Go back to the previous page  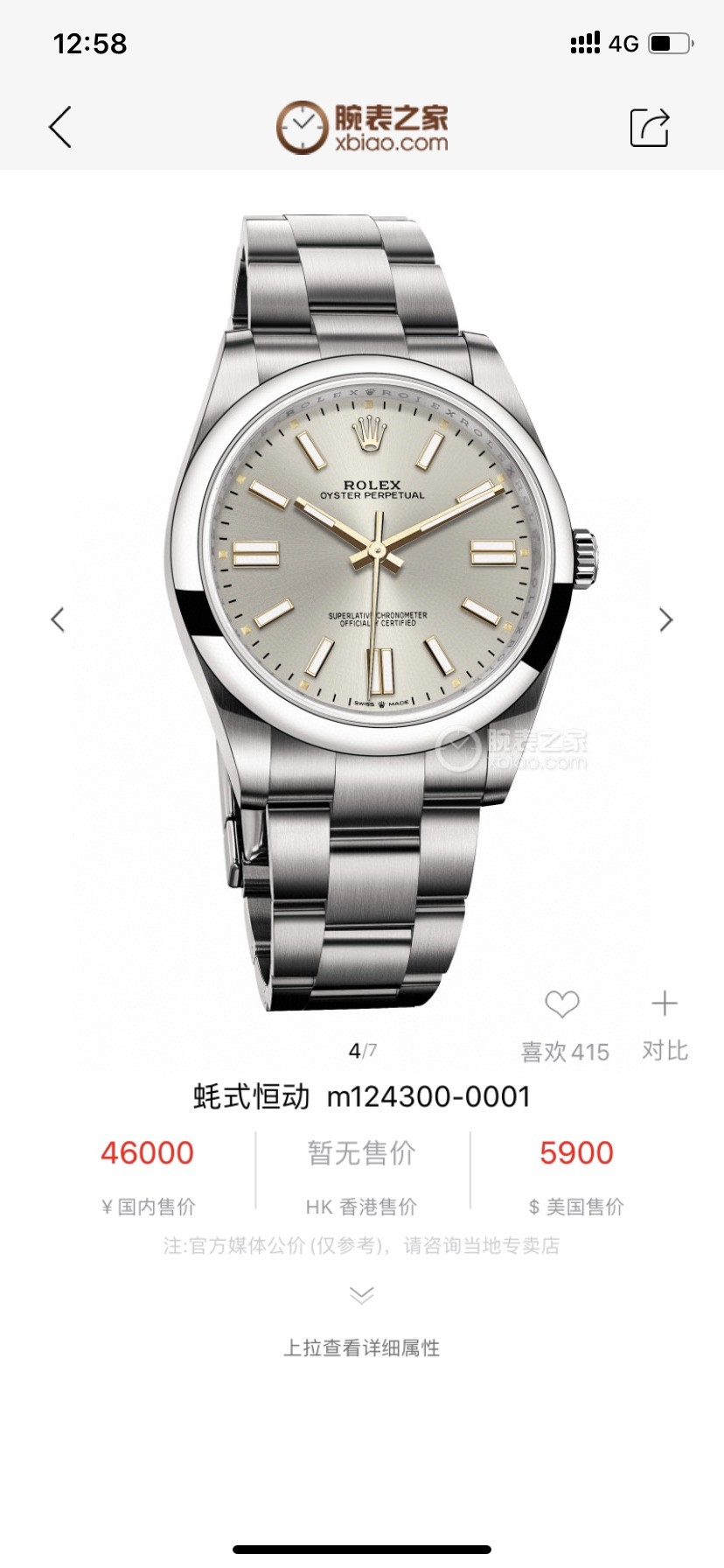(x=59, y=128)
